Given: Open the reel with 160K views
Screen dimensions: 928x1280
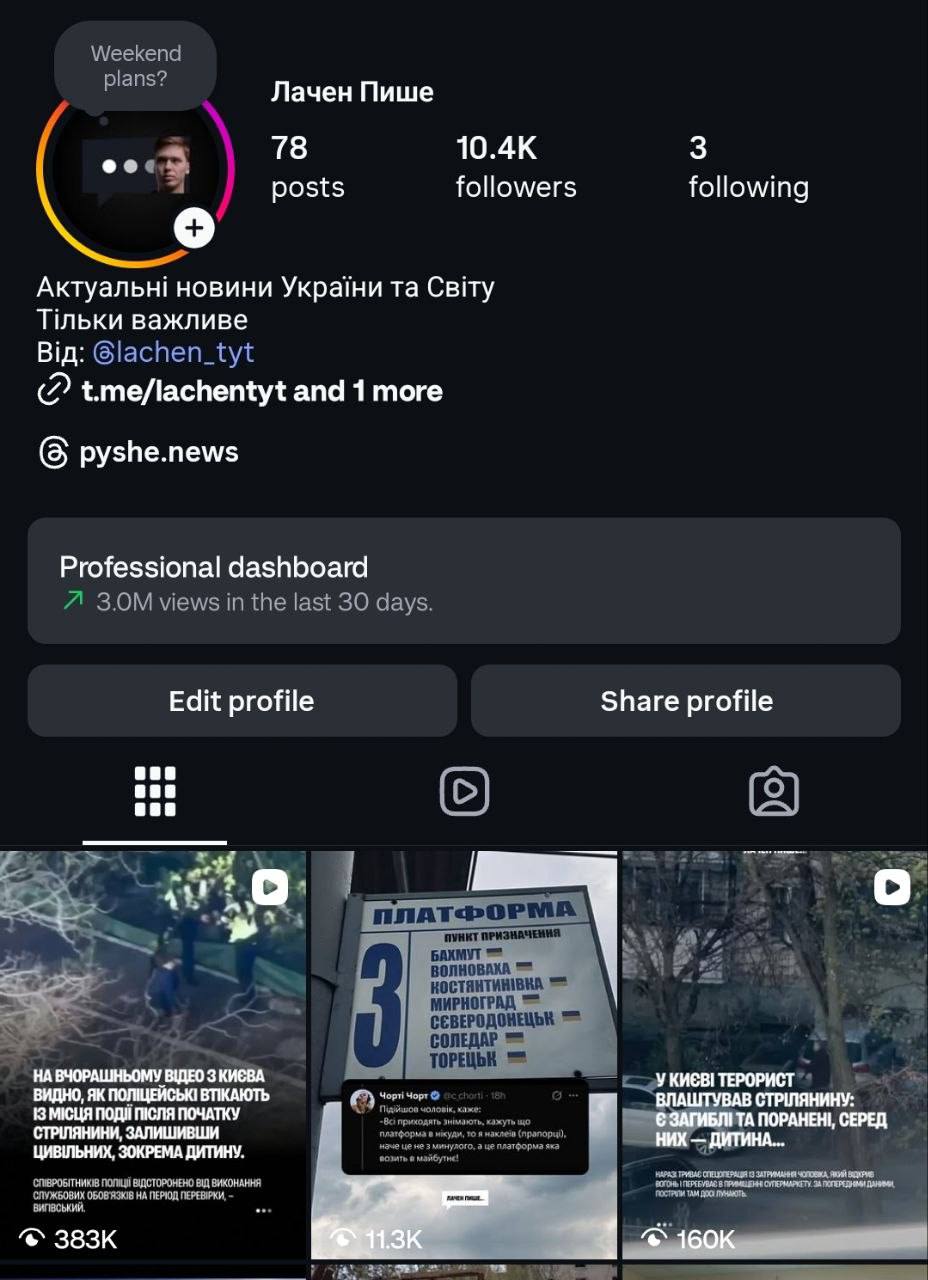Looking at the screenshot, I should click(775, 1055).
